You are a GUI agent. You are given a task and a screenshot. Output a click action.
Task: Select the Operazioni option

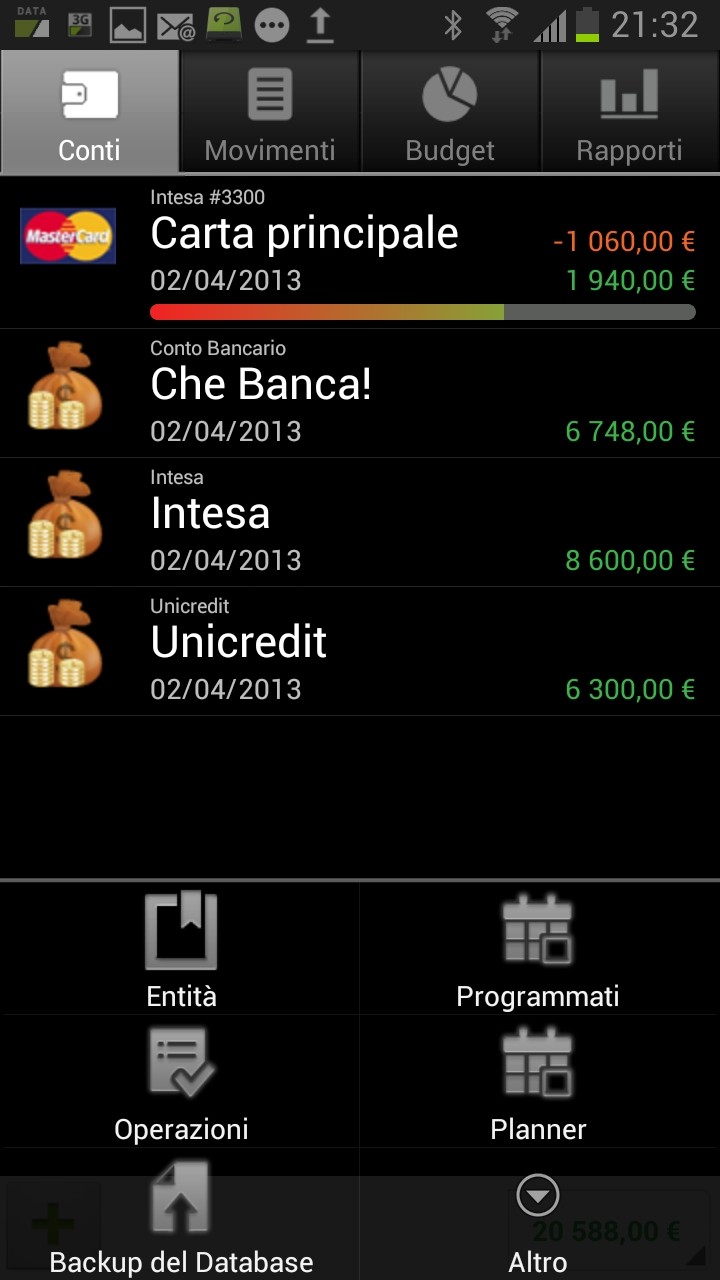coord(181,1082)
